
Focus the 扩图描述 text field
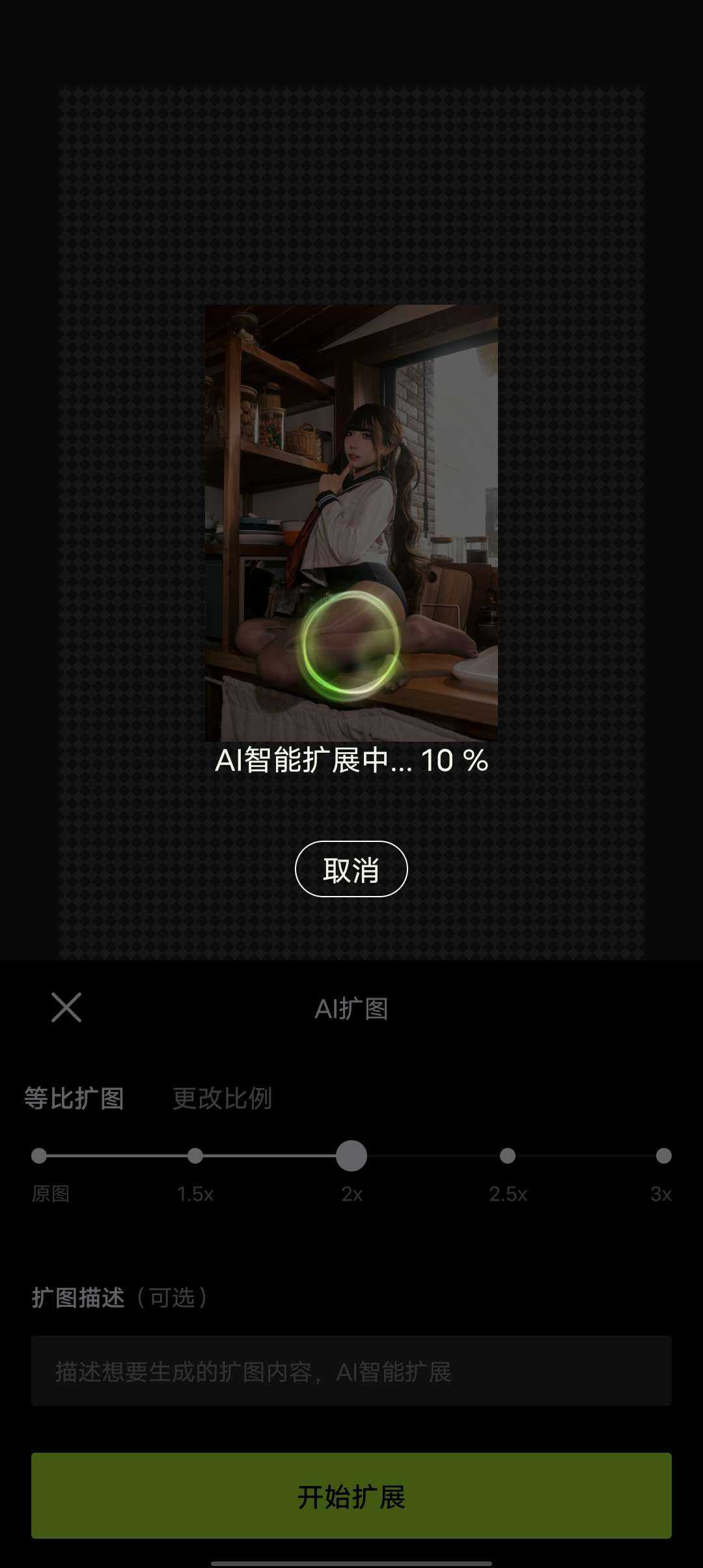pos(351,1371)
